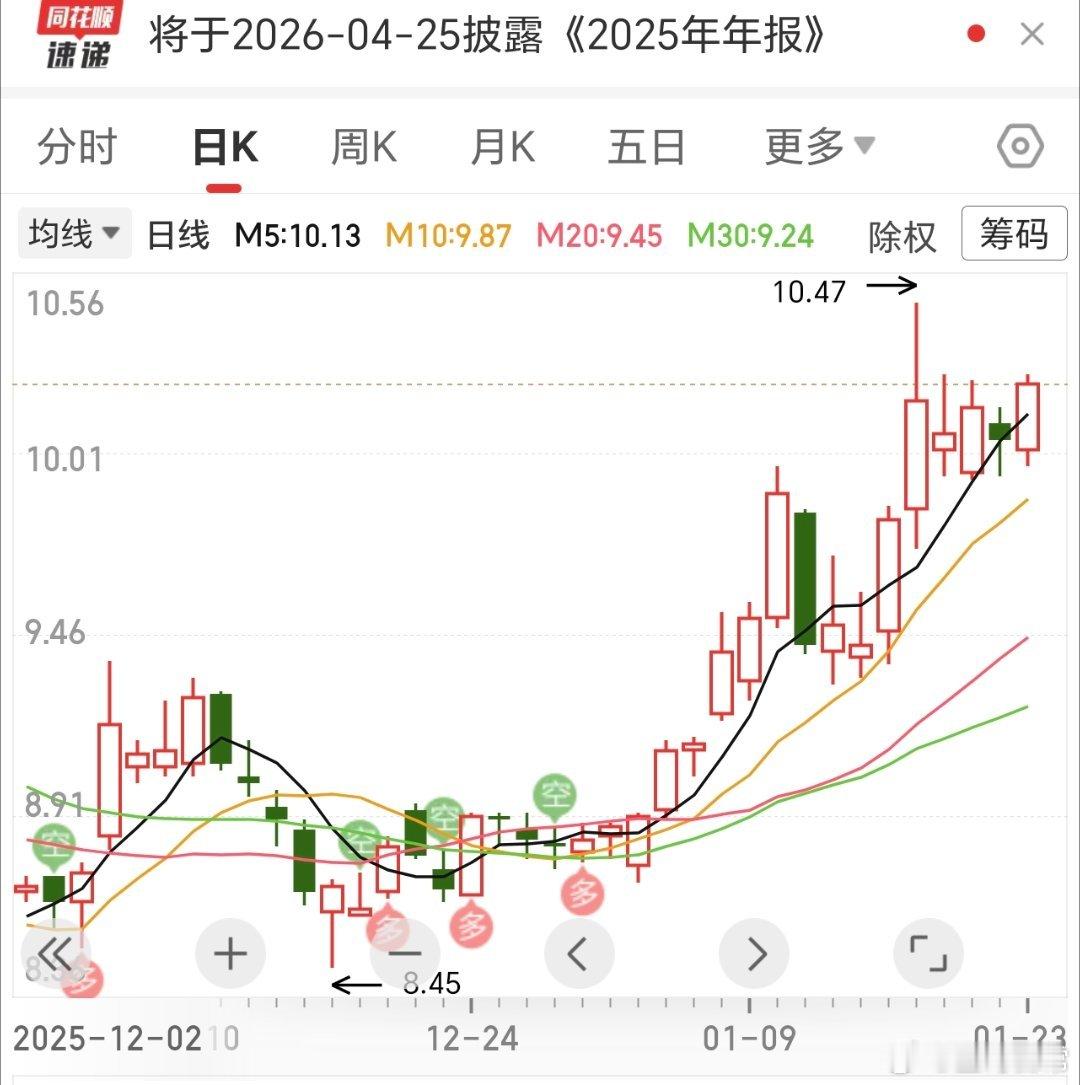1080x1085 pixels.
Task: Switch to the 分时 intraday tab
Action: (77, 146)
